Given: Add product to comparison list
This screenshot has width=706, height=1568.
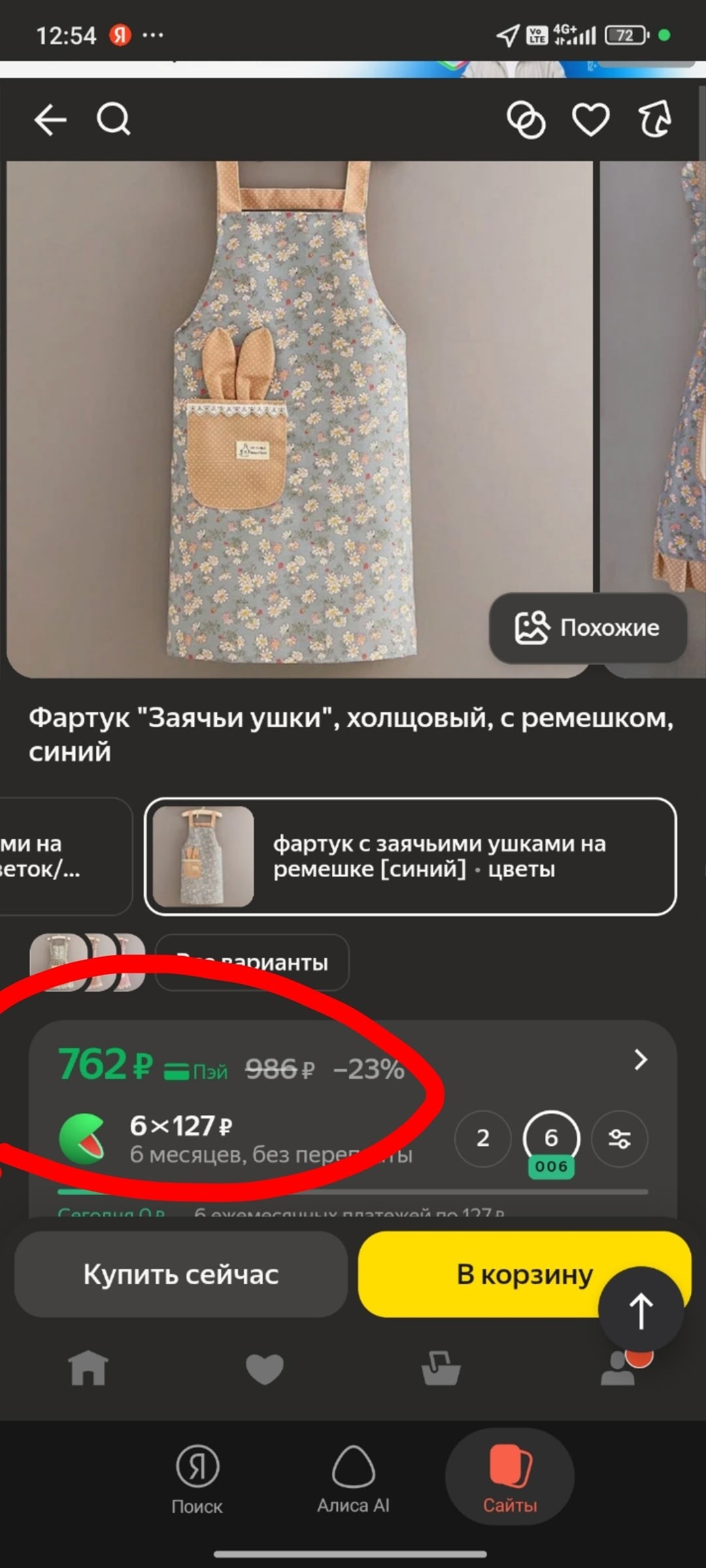Looking at the screenshot, I should tap(526, 120).
